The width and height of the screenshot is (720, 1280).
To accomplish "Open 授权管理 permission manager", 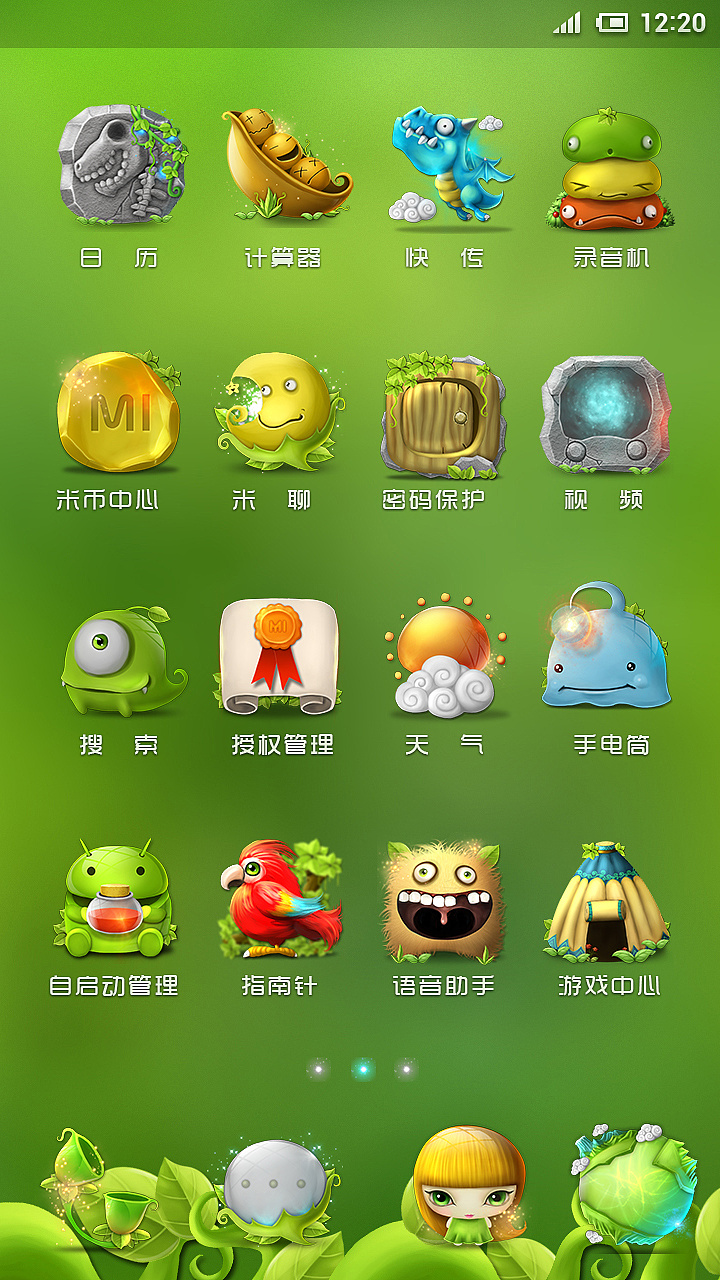I will click(x=280, y=657).
